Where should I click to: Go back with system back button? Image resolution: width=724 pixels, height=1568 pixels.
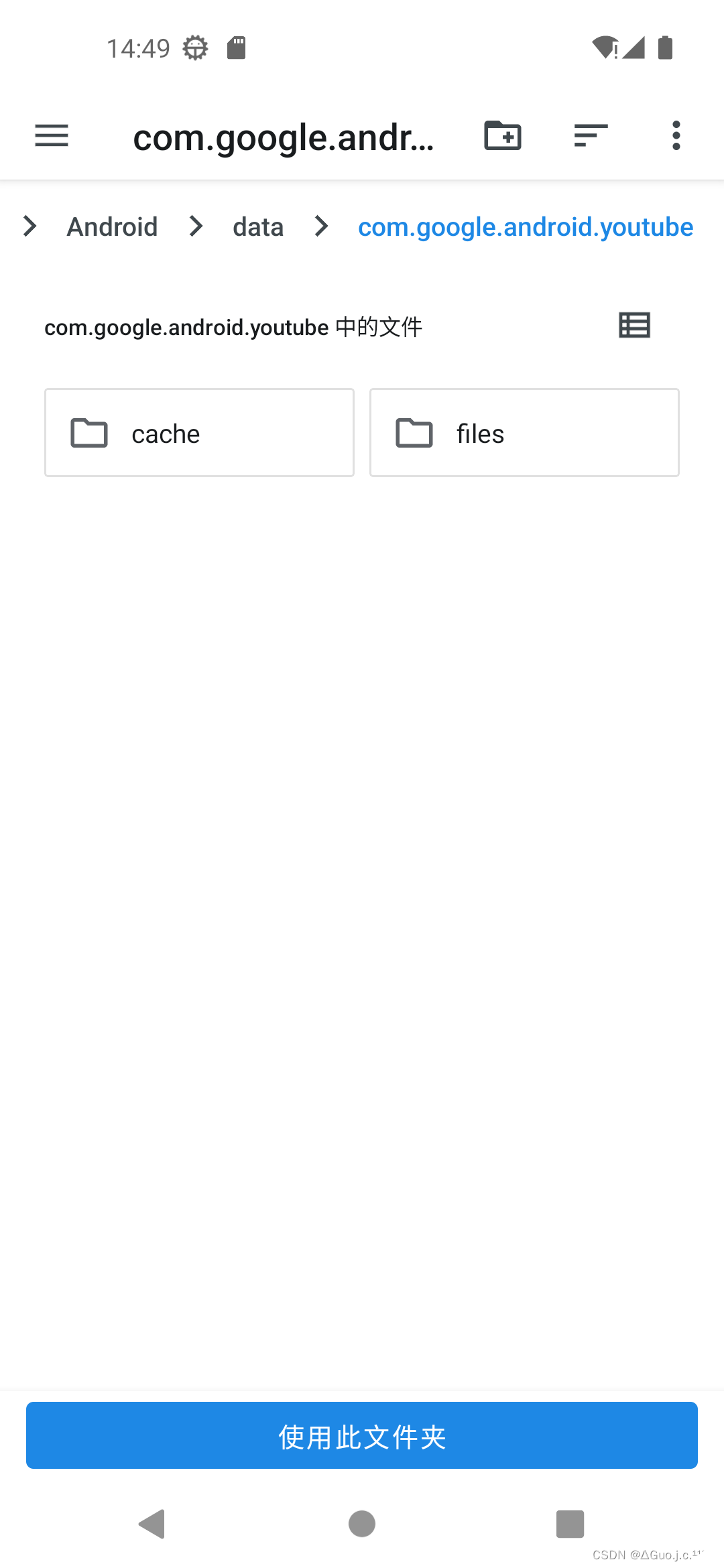tap(152, 1524)
